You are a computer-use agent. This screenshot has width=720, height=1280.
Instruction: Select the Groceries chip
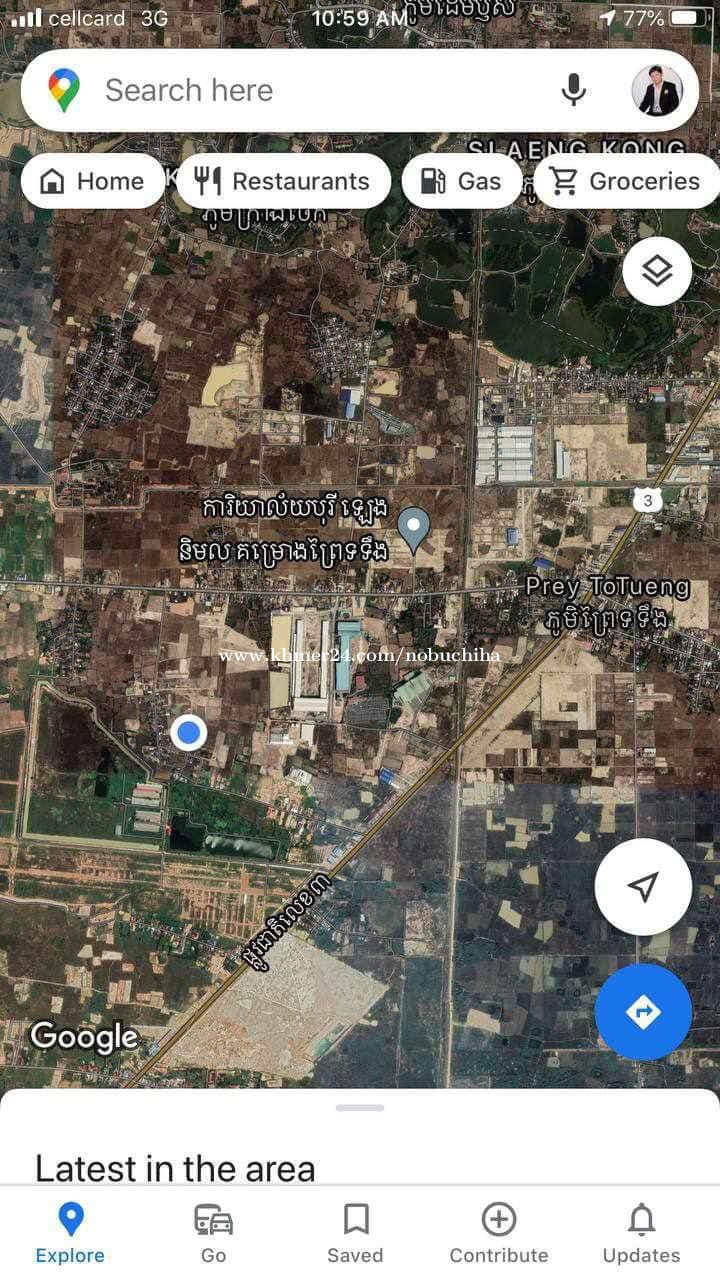tap(627, 181)
